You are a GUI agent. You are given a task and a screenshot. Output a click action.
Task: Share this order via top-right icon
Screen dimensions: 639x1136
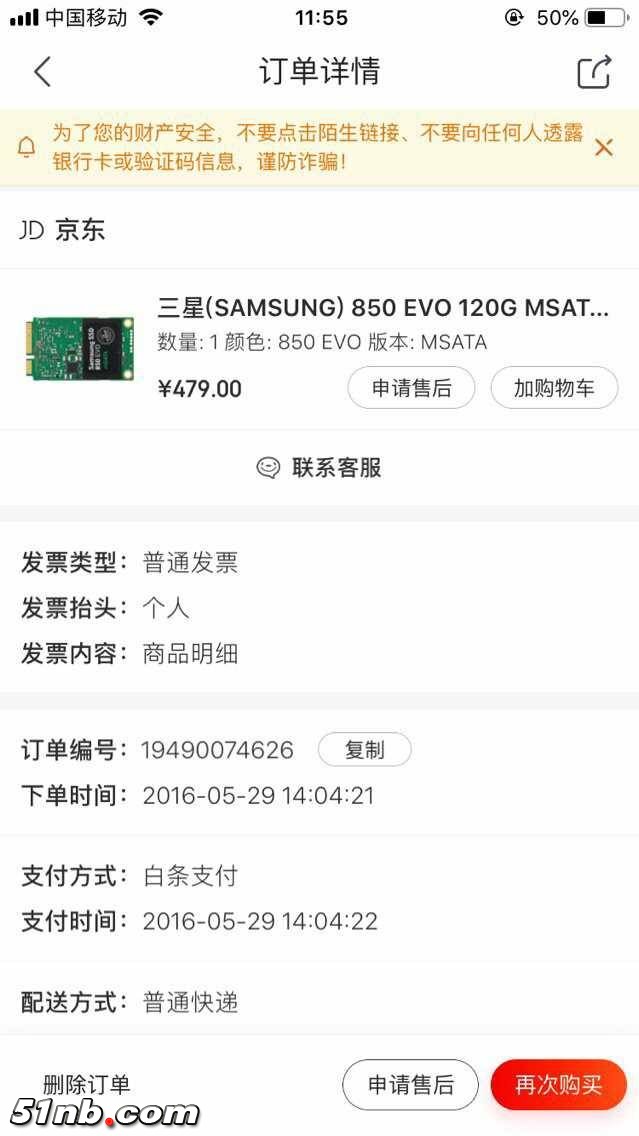tap(593, 72)
